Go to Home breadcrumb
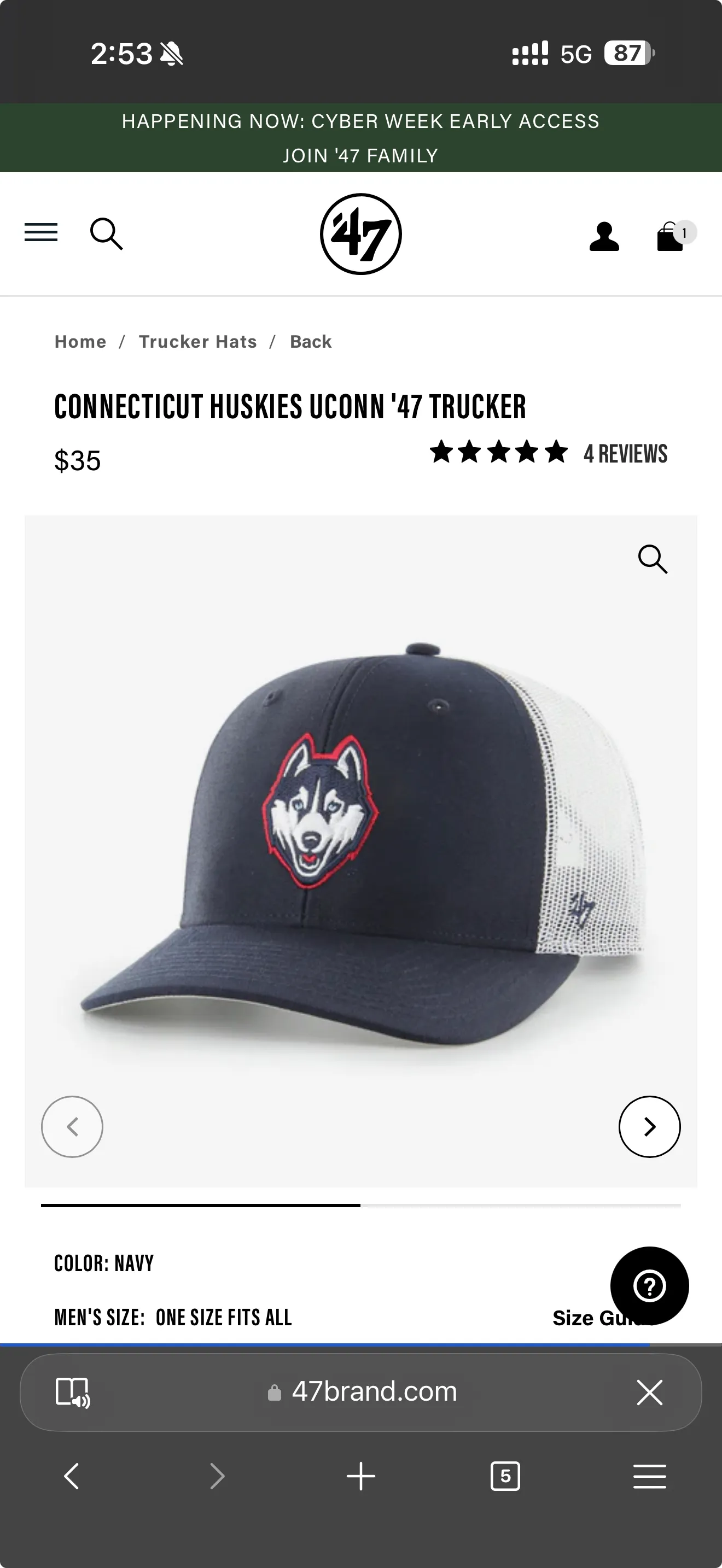 pos(80,342)
